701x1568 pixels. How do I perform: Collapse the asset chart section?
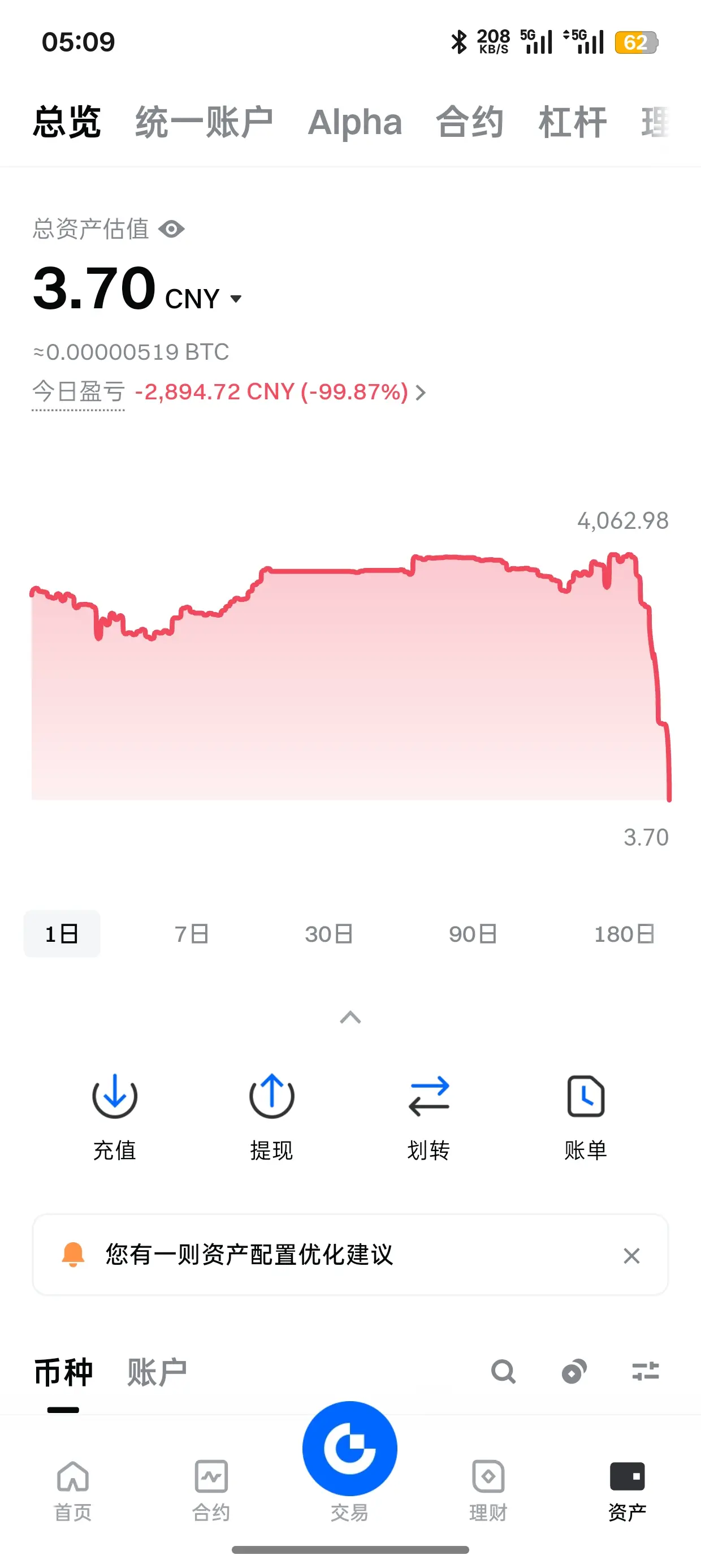(350, 1017)
